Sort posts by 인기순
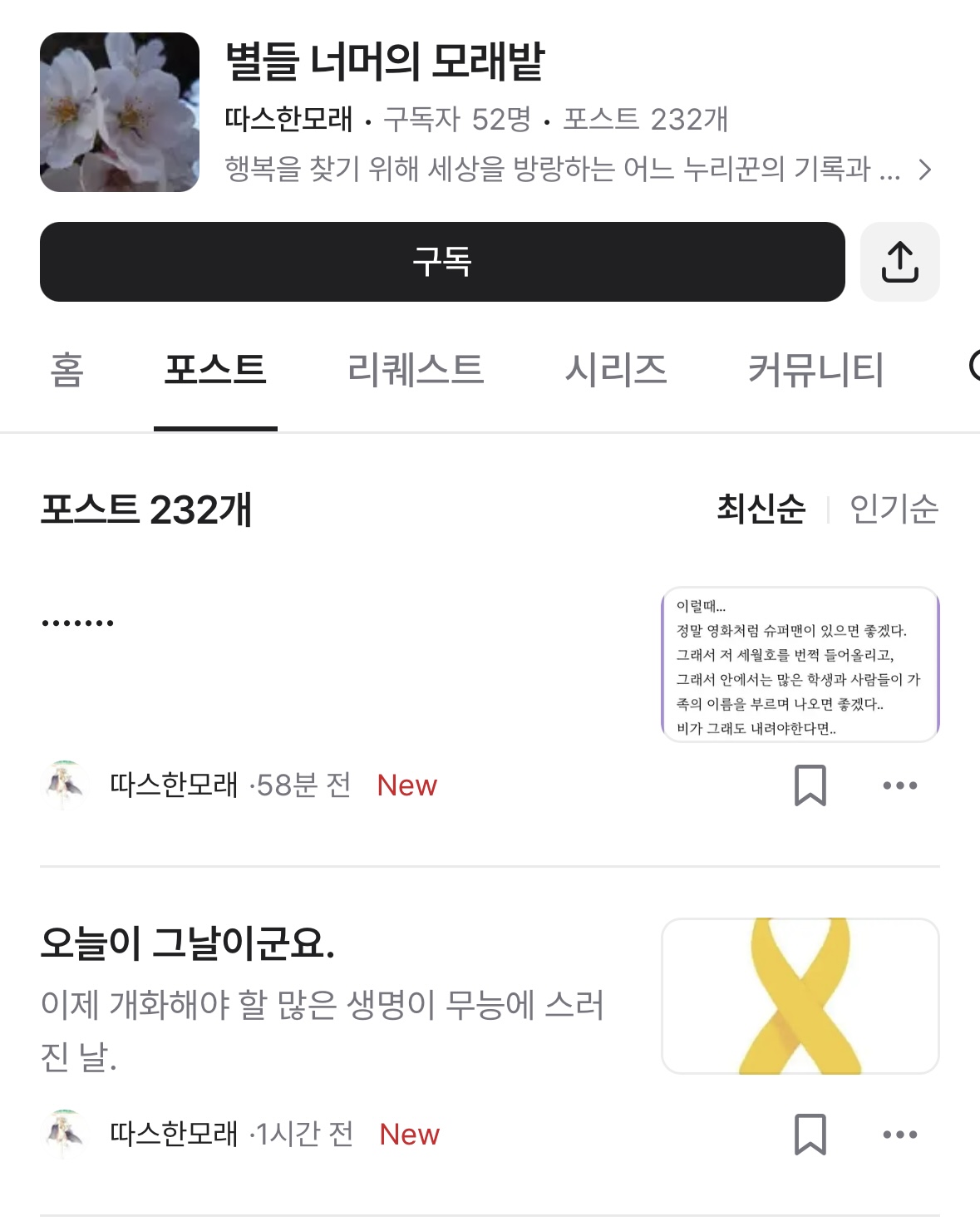This screenshot has width=980, height=1221. [894, 509]
